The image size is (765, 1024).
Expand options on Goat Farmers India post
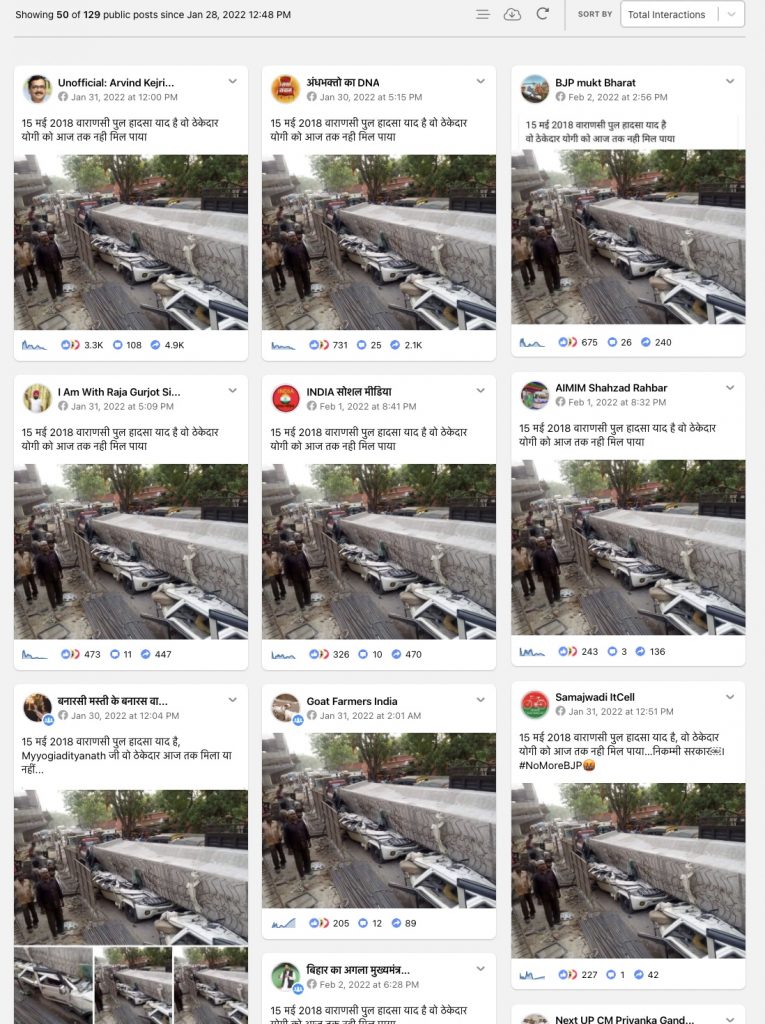coord(480,701)
